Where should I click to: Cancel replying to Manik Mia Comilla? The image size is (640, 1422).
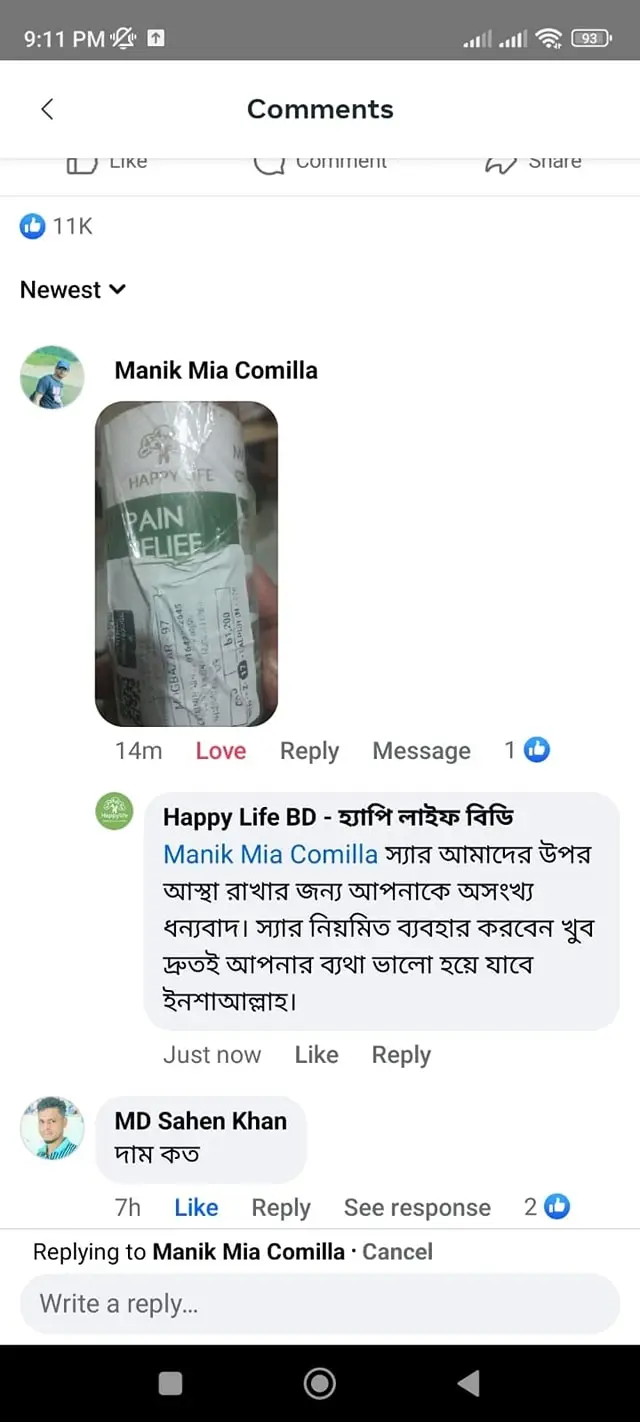click(397, 1252)
